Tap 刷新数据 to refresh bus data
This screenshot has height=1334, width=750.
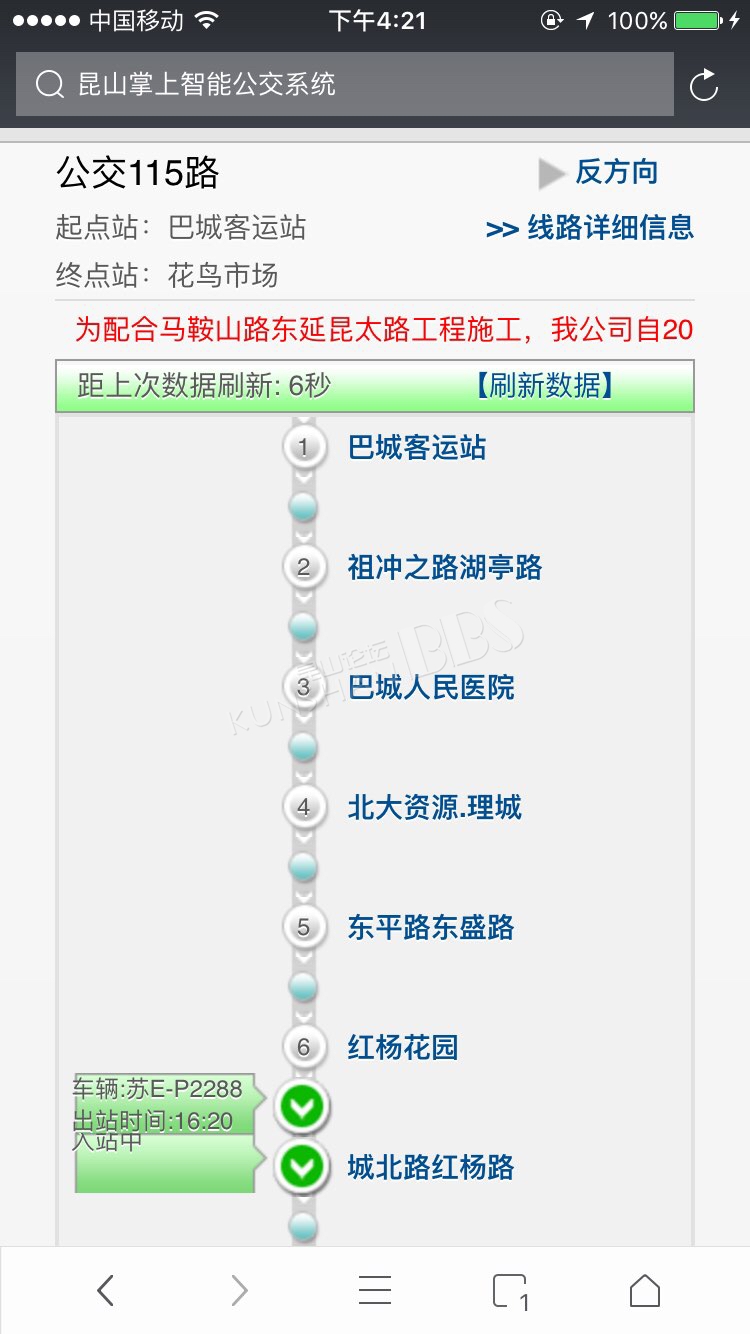click(x=545, y=386)
